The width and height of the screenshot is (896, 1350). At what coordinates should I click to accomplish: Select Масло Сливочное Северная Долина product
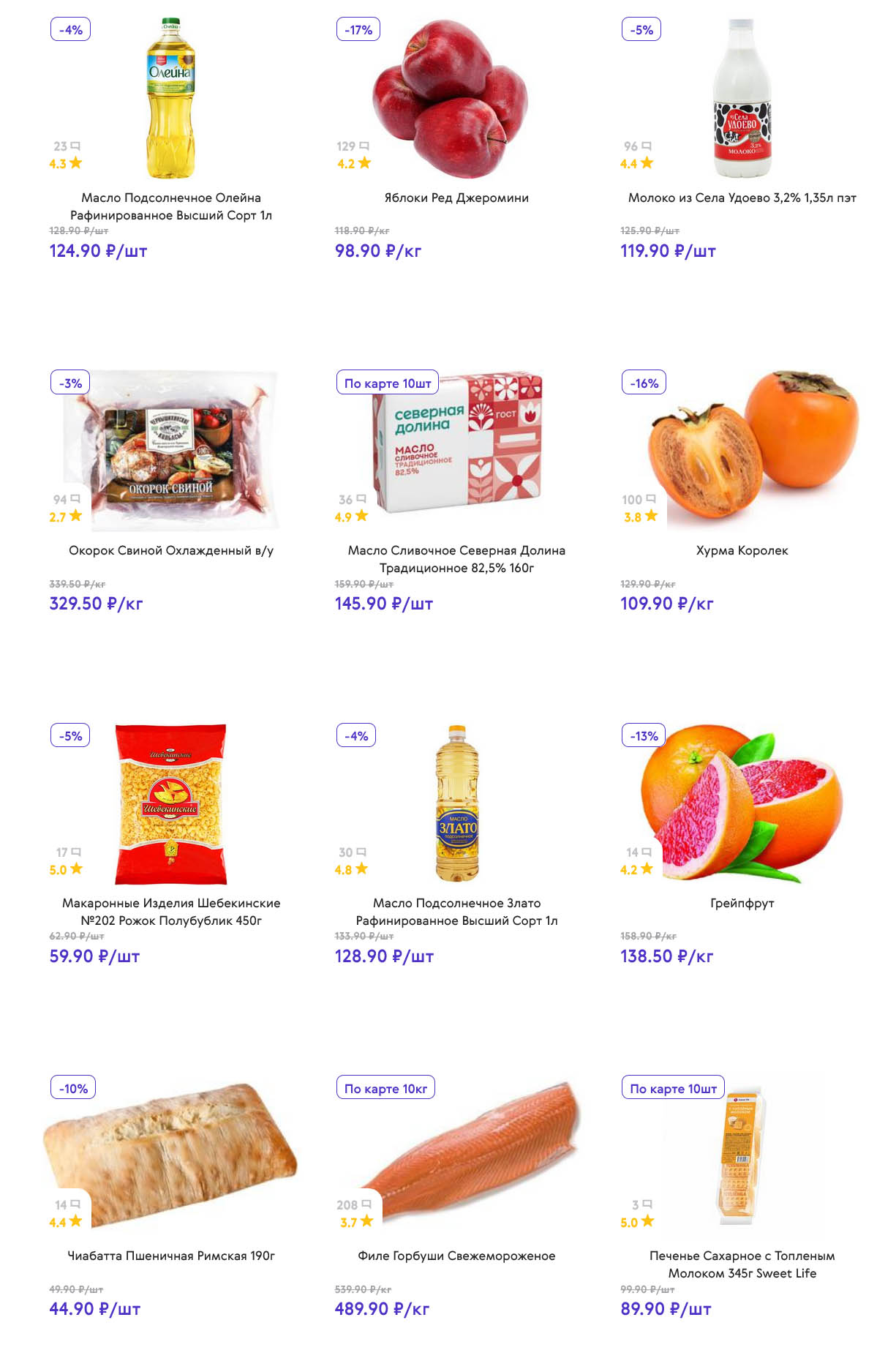456,451
